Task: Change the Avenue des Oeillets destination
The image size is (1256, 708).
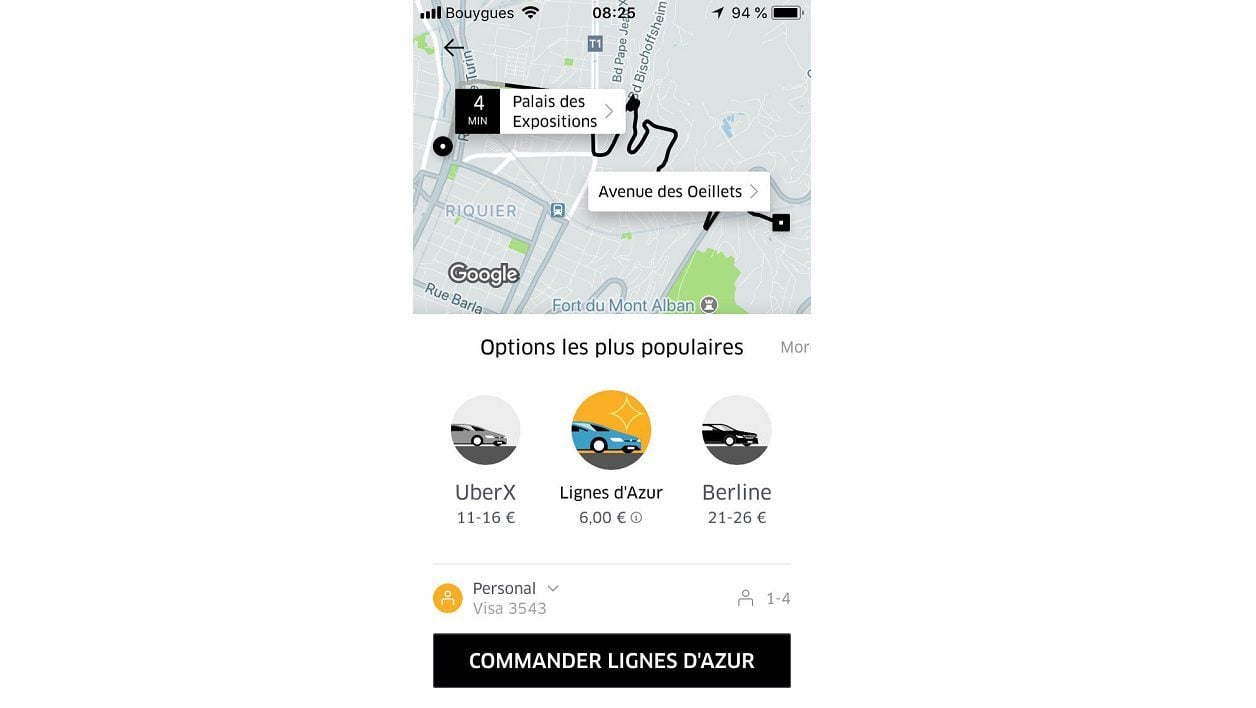Action: [x=678, y=191]
